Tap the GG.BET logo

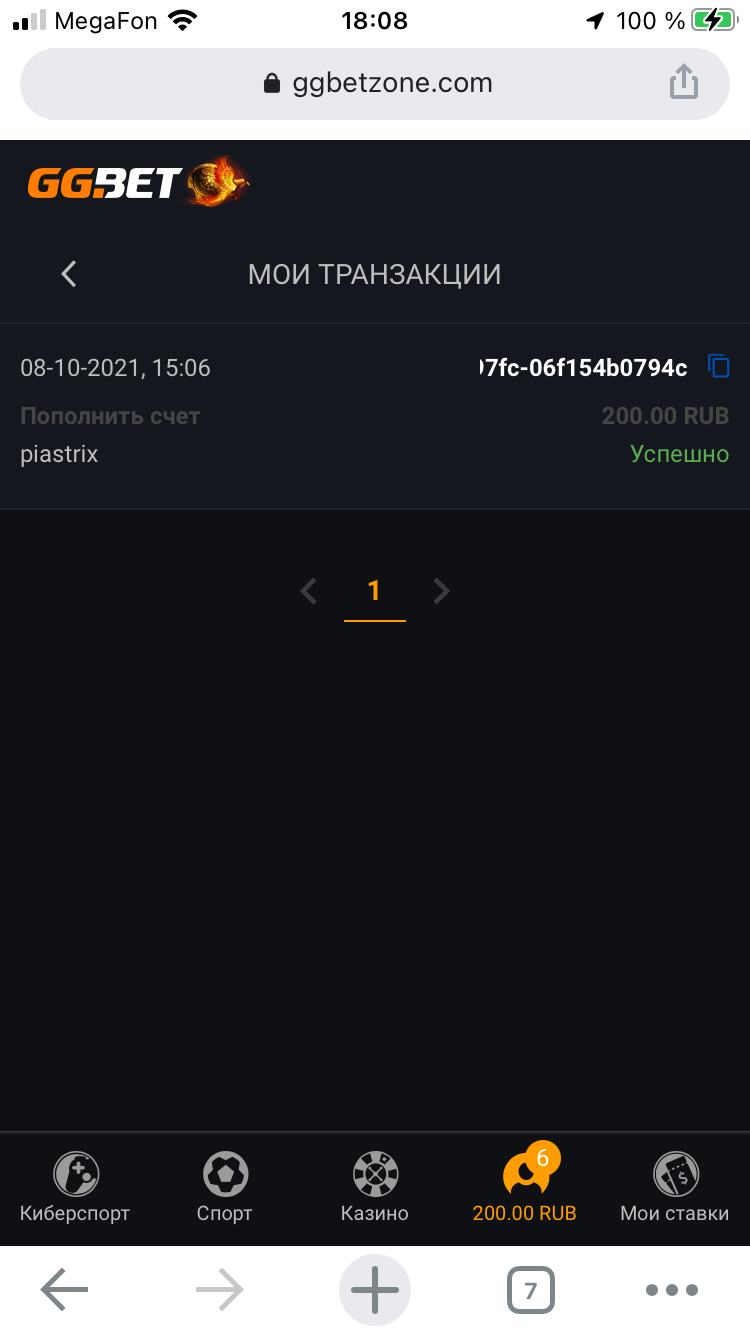(137, 183)
